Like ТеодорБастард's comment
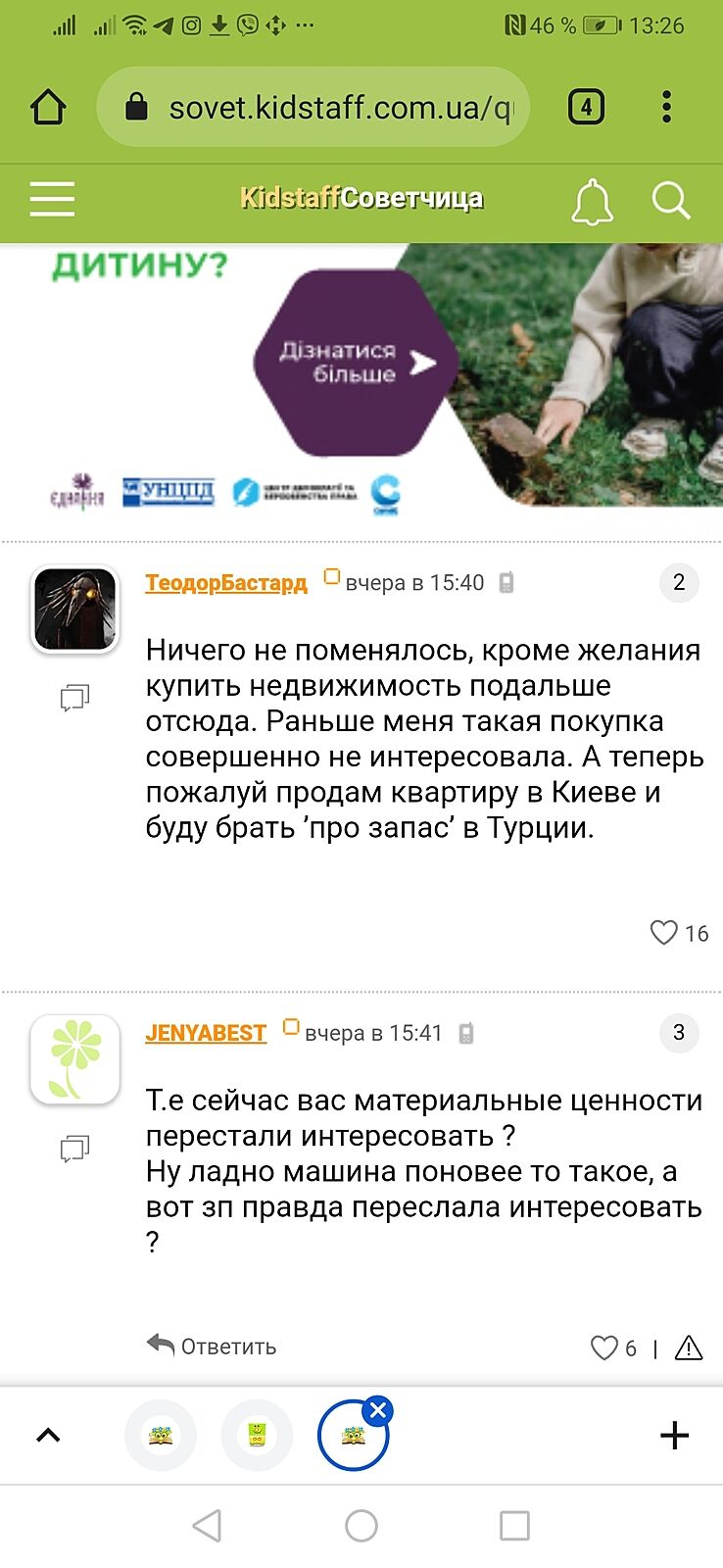The height and width of the screenshot is (1568, 723). [664, 932]
